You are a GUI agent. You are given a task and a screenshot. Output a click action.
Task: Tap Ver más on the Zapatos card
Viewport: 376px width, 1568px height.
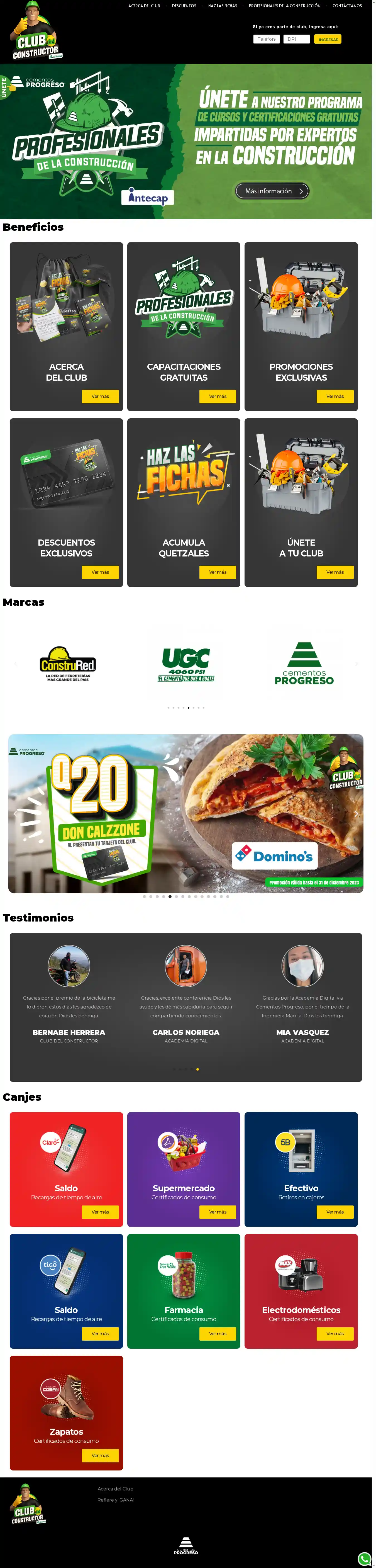100,1455
